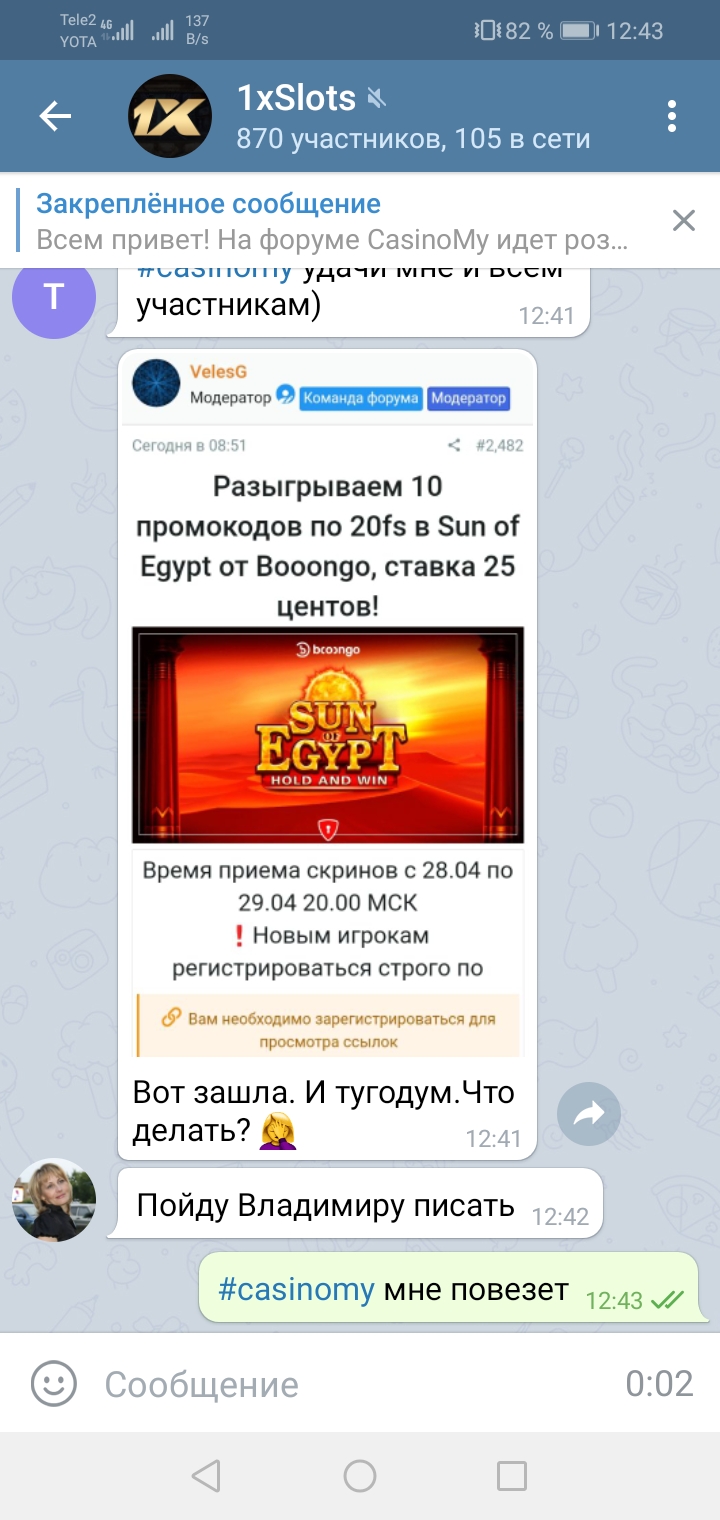Open the emoji picker
The image size is (720, 1520).
tap(54, 1384)
